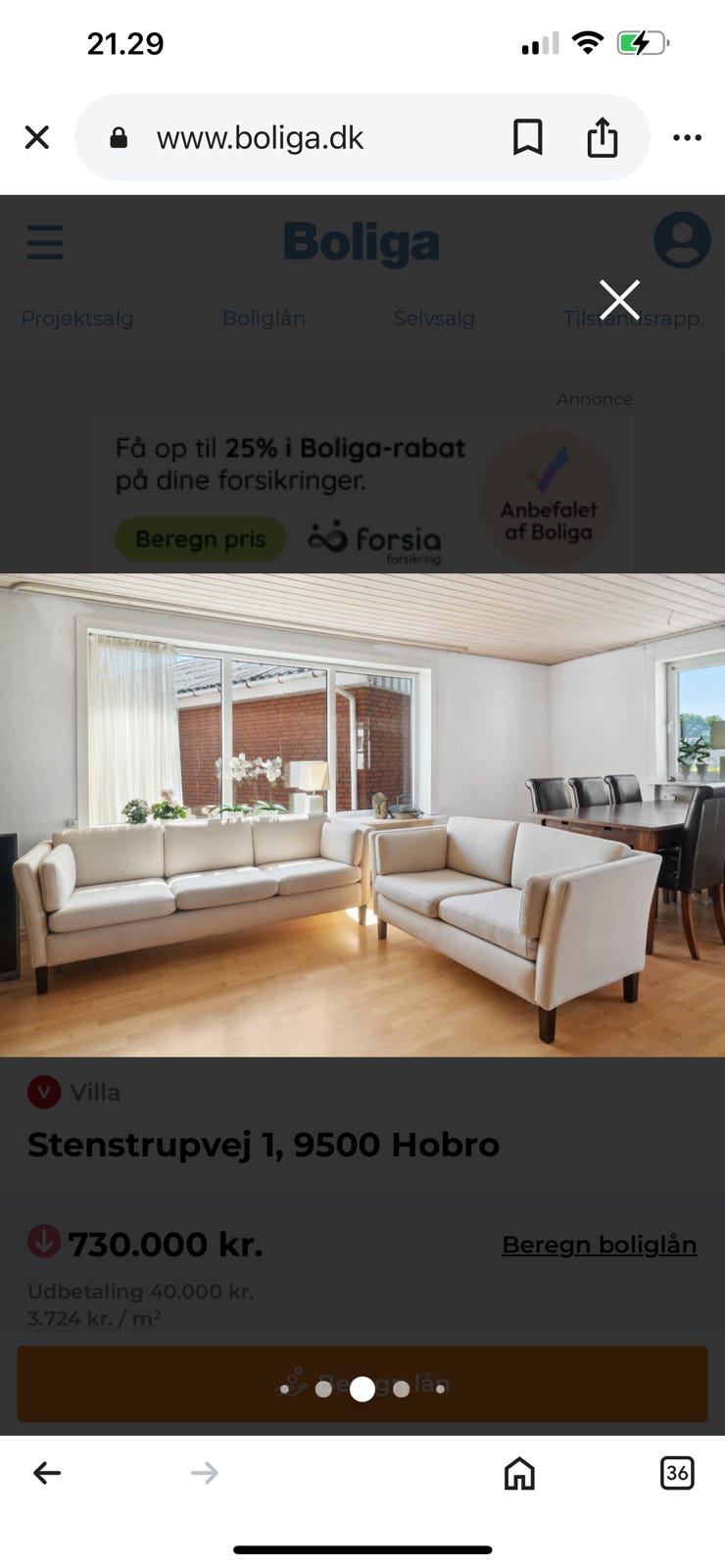Open the three-dot browser options icon
The image size is (725, 1568).
tap(687, 137)
